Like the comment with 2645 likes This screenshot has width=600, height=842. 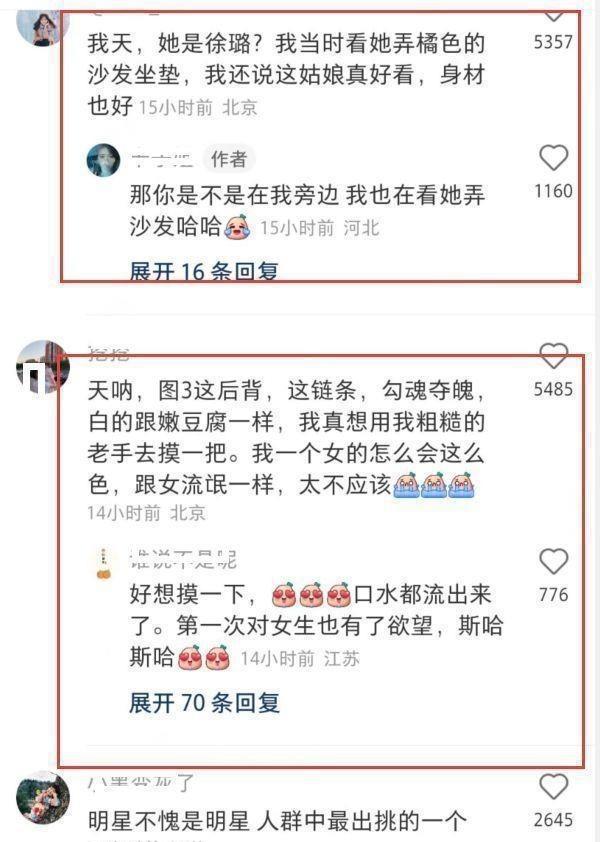point(553,787)
